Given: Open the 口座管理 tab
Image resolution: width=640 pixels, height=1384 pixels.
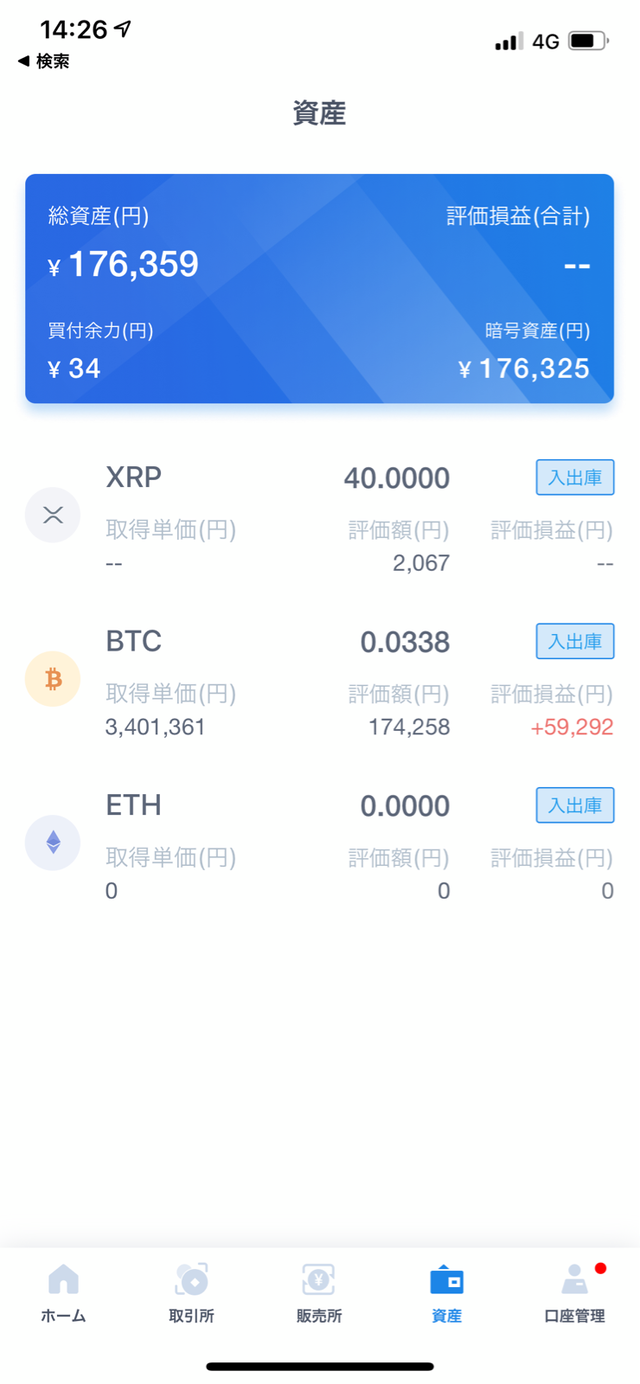Looking at the screenshot, I should pyautogui.click(x=575, y=1294).
